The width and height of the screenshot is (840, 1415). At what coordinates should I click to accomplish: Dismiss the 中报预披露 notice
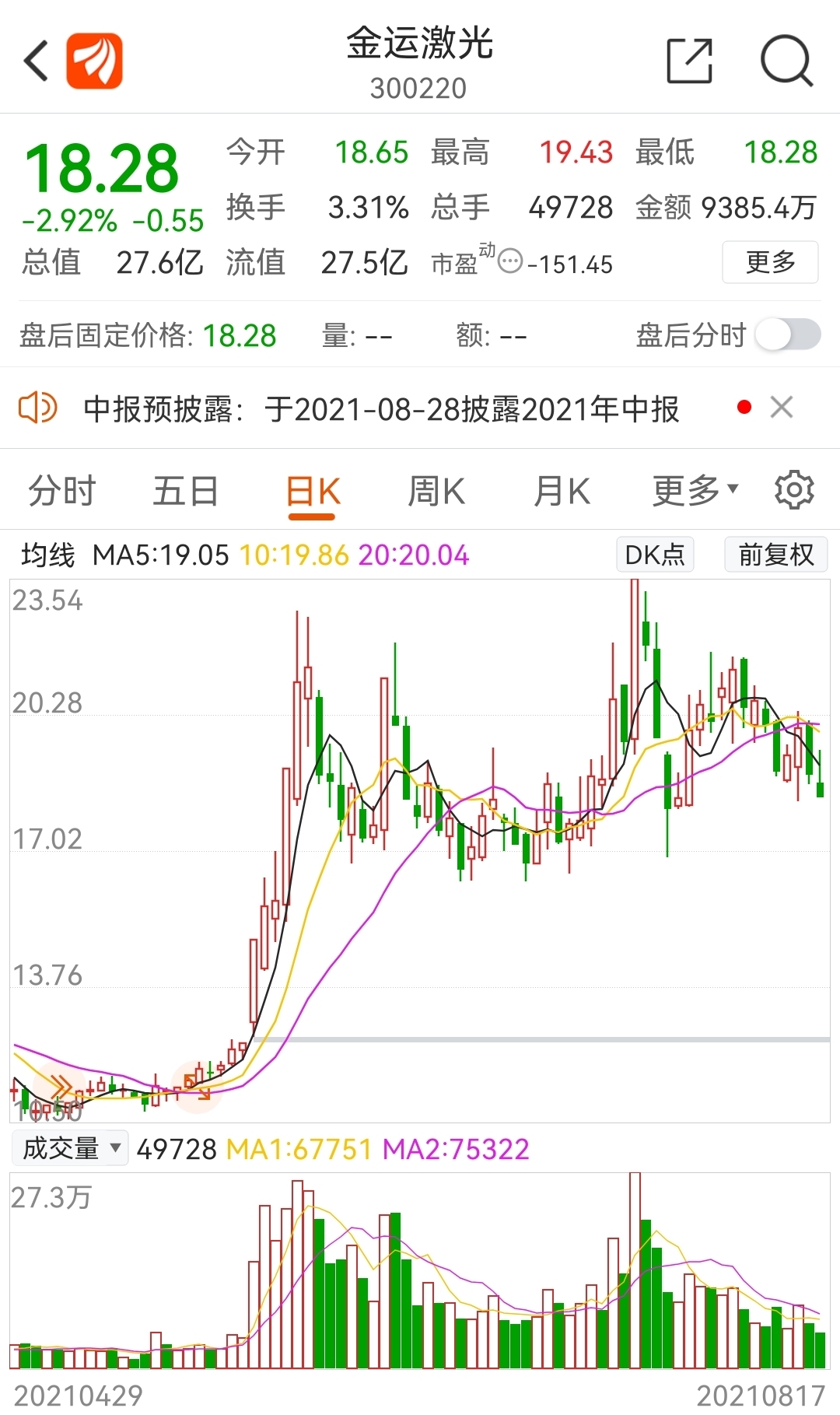[781, 407]
